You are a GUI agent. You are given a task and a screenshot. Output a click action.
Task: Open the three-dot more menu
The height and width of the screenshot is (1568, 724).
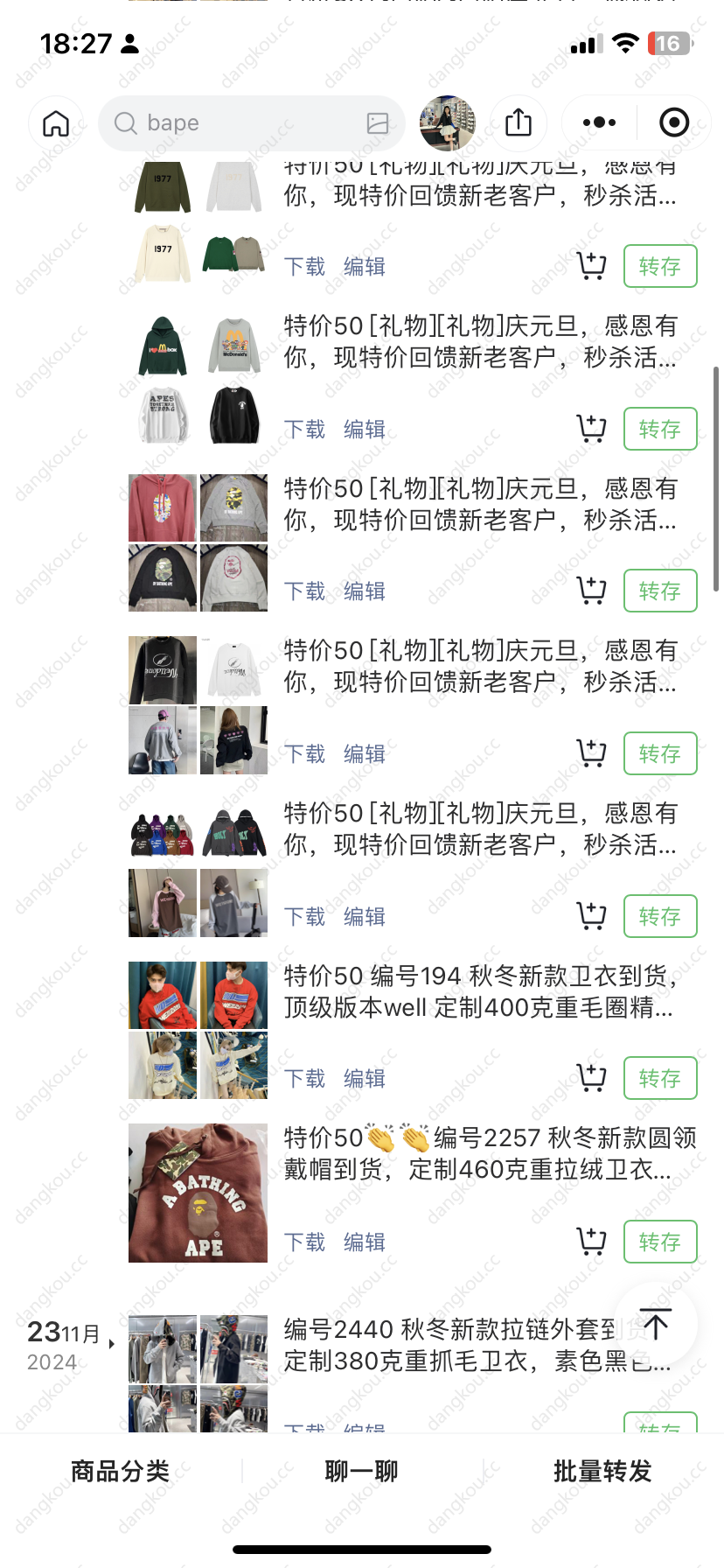tap(599, 123)
